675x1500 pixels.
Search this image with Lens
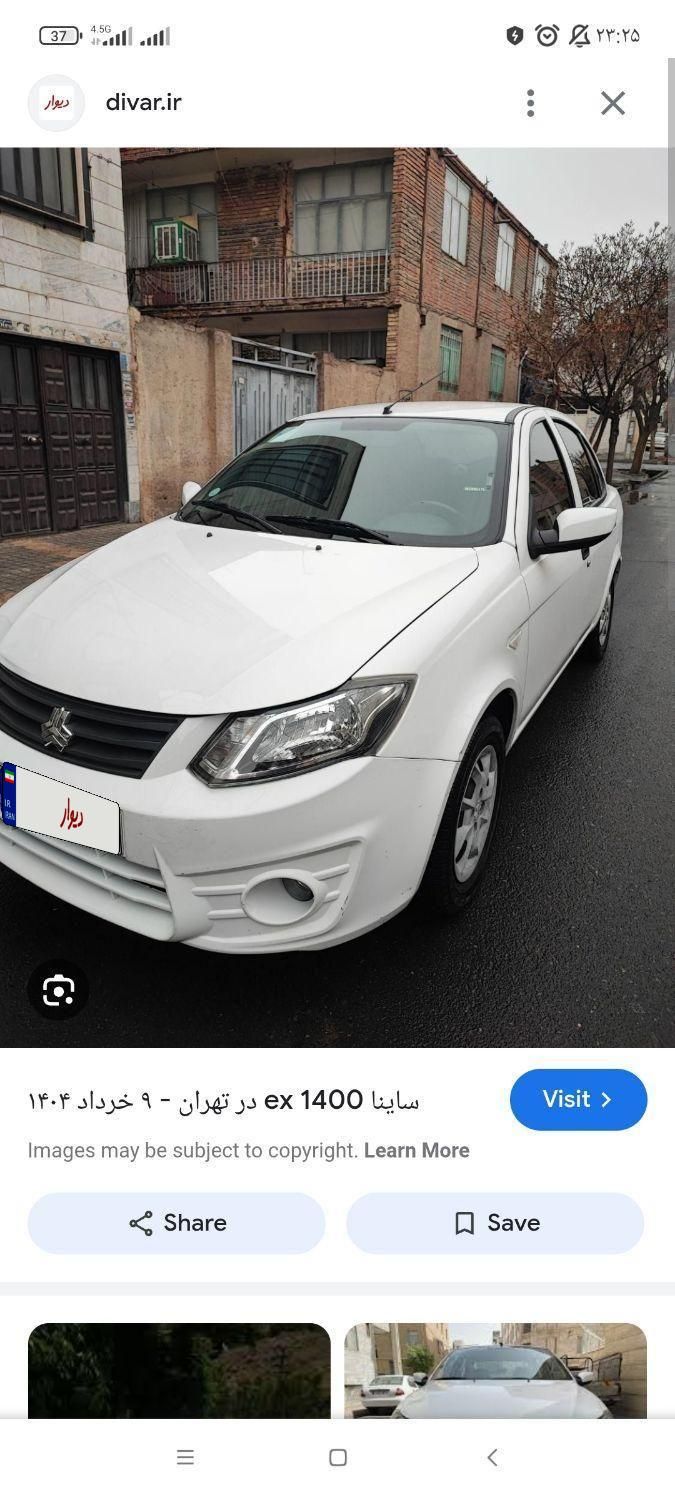pyautogui.click(x=58, y=990)
